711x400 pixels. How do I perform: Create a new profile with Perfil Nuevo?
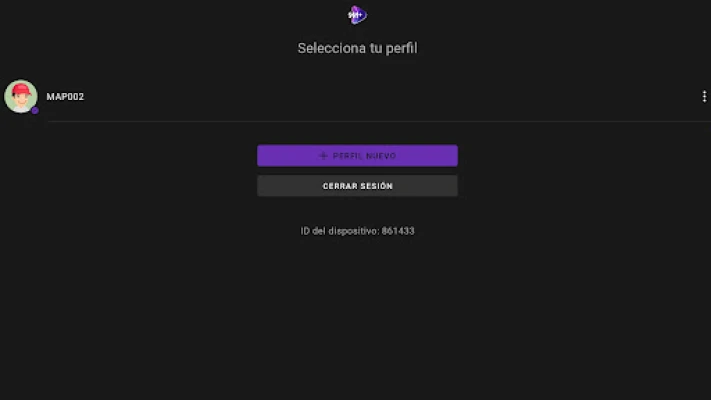(357, 156)
